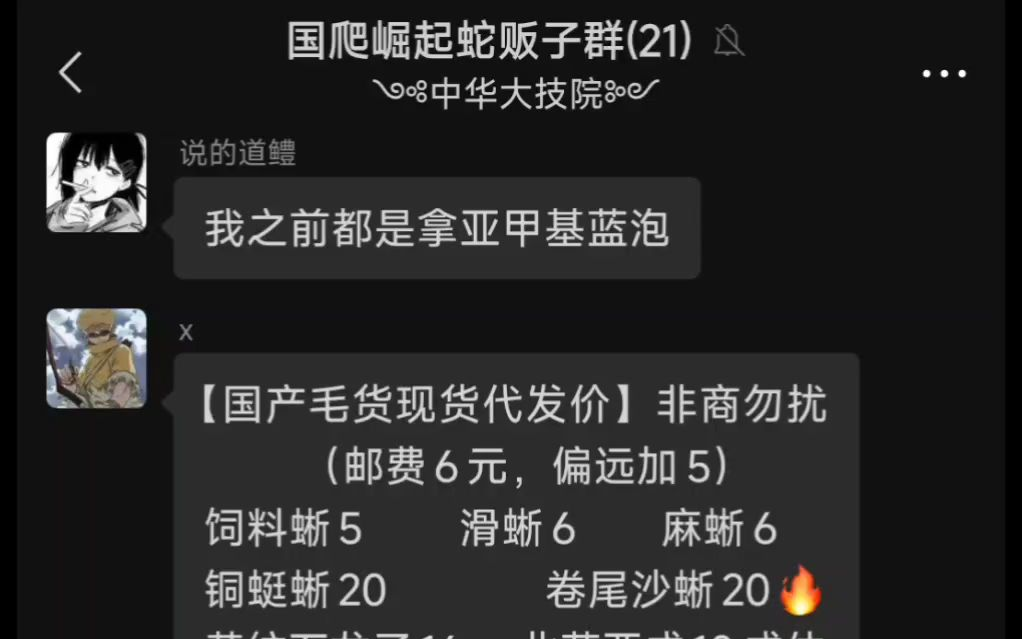This screenshot has height=639, width=1022.
Task: Go back from the group chat
Action: tap(70, 73)
